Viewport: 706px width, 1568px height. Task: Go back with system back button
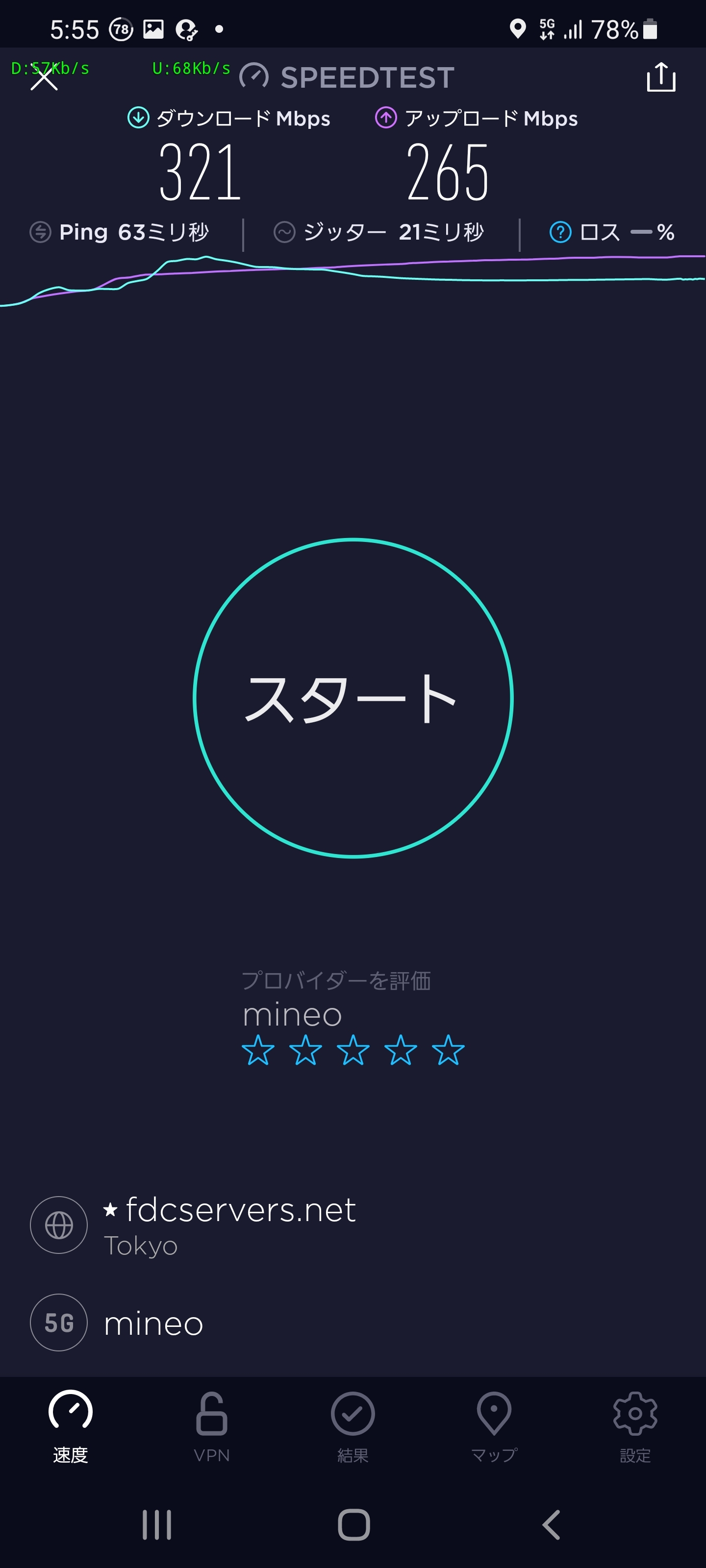pyautogui.click(x=551, y=1525)
